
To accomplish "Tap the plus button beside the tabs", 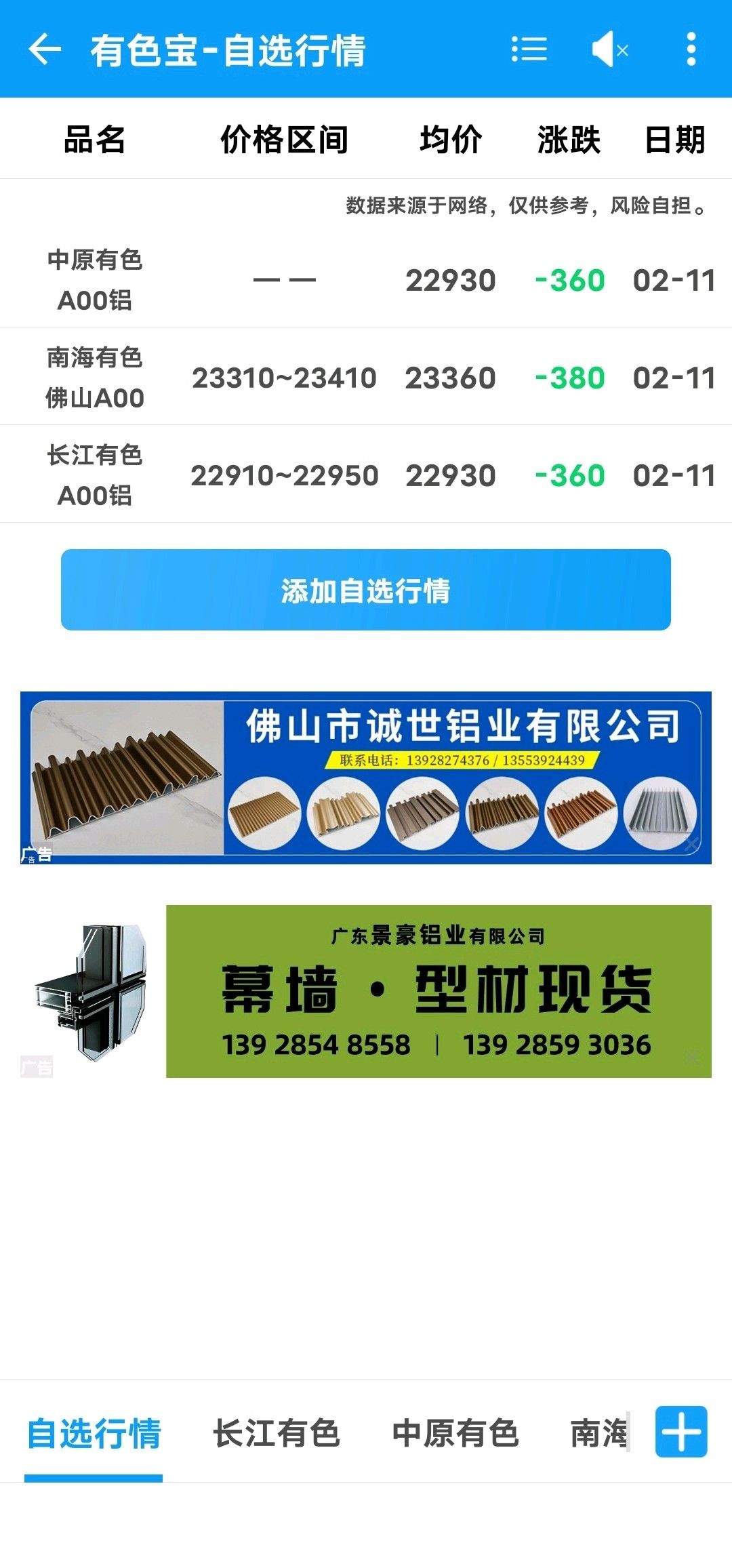I will pos(681,1432).
